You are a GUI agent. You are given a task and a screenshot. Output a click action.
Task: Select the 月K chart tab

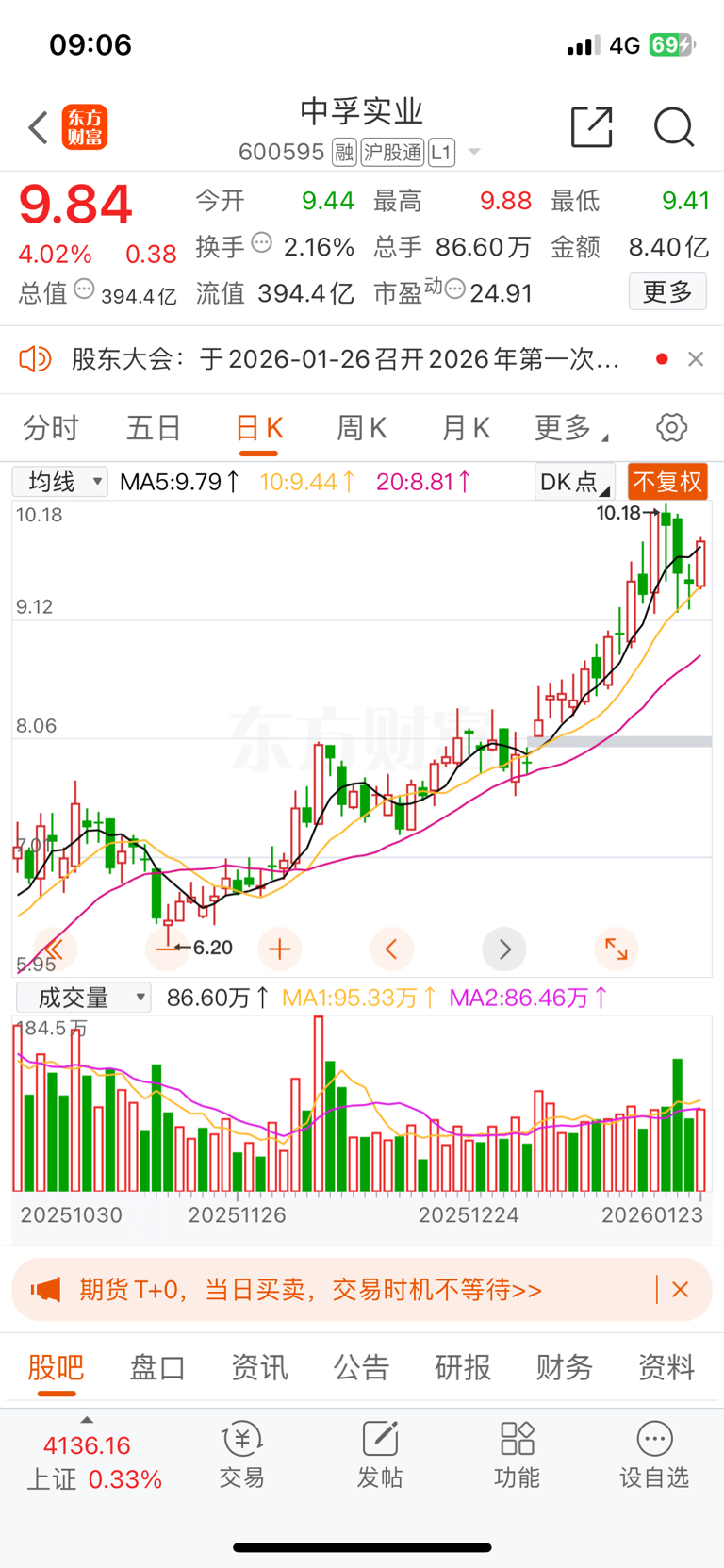(x=466, y=428)
